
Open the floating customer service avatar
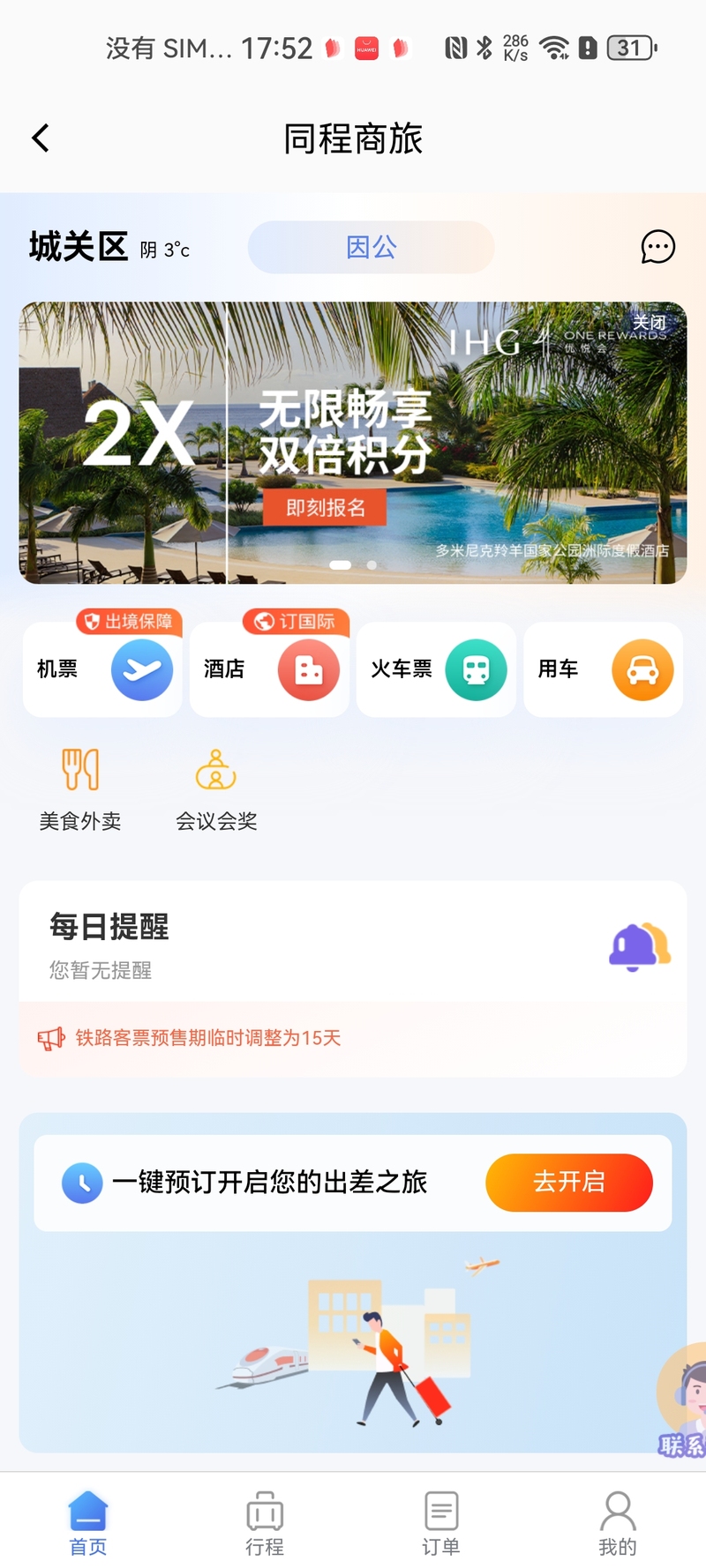[x=682, y=1399]
